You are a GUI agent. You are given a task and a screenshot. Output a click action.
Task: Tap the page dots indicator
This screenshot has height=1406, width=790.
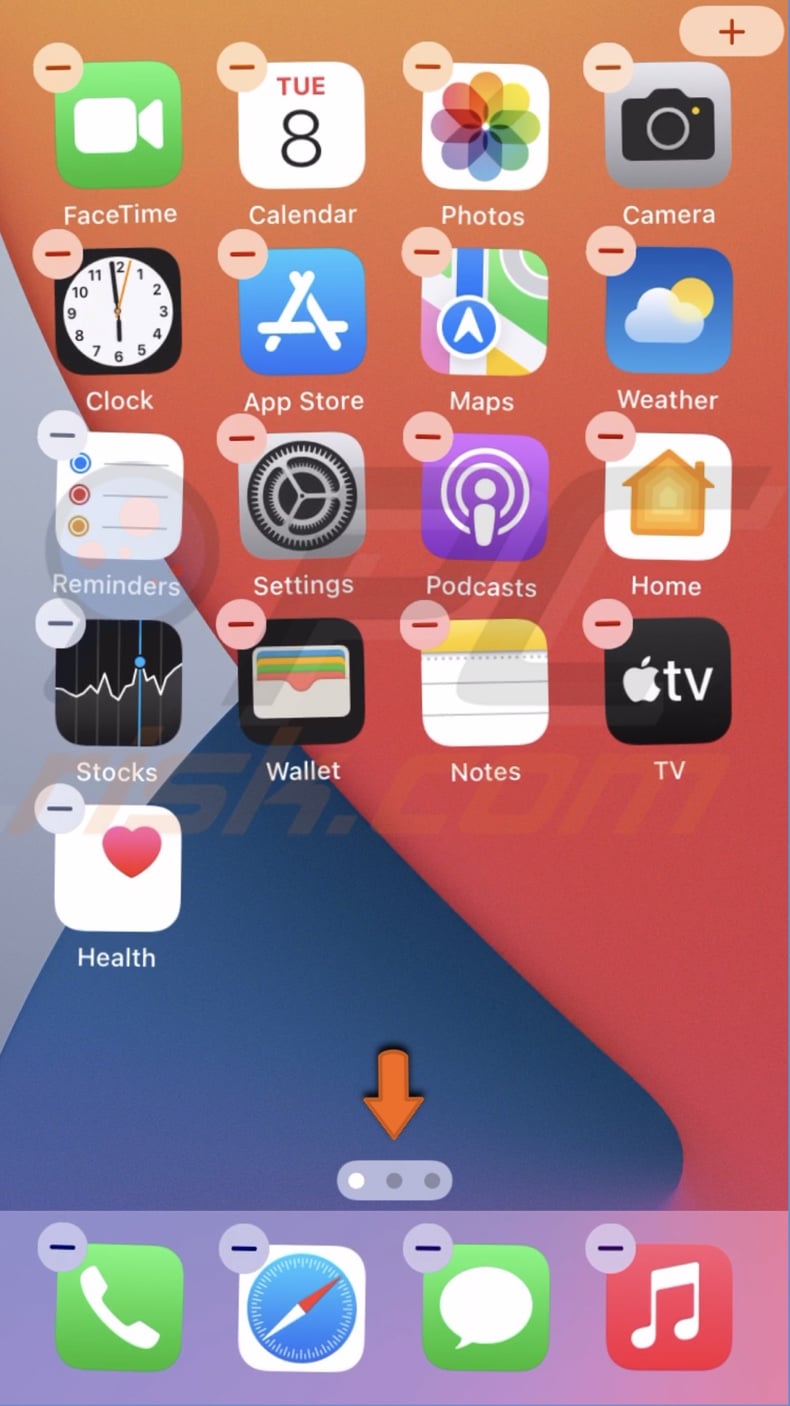pyautogui.click(x=394, y=1180)
